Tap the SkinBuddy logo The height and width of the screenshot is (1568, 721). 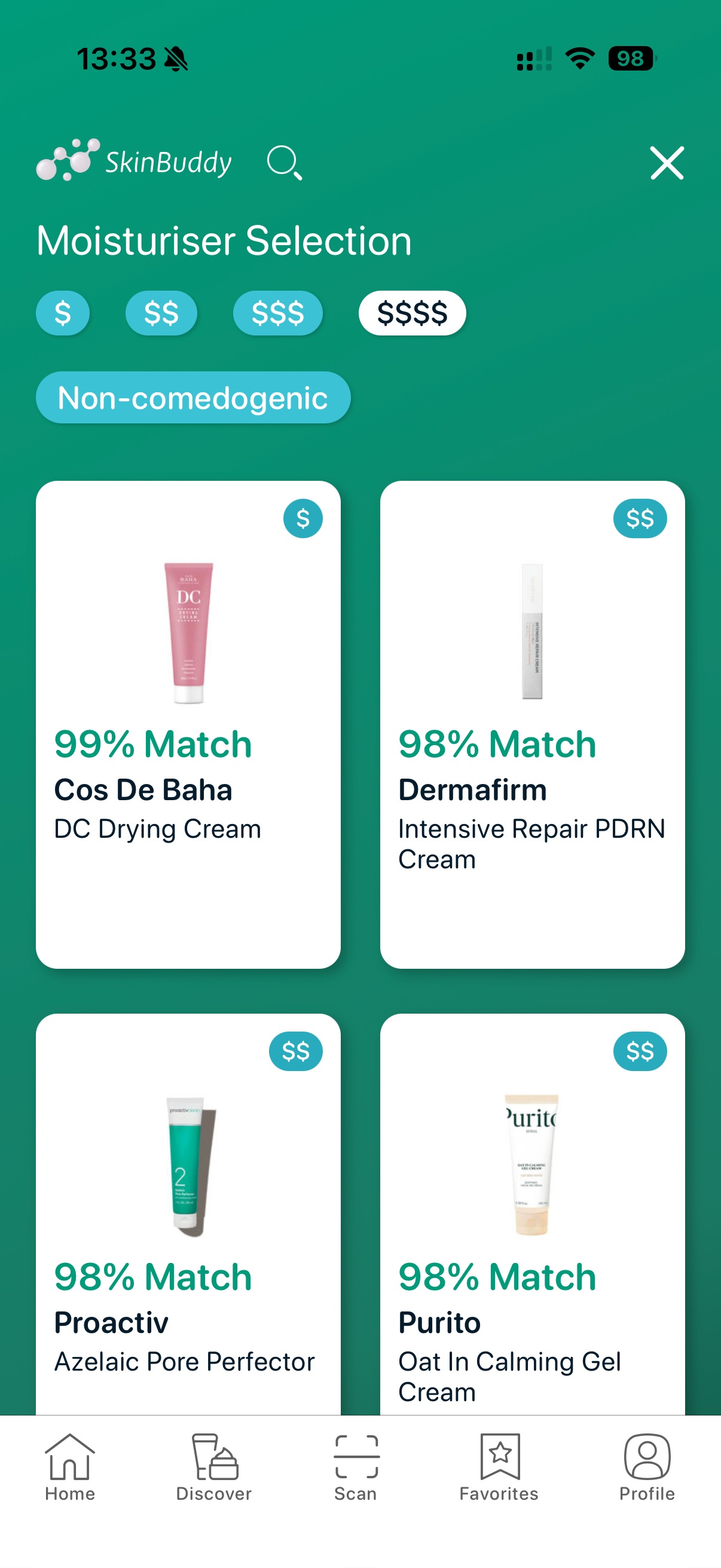[x=134, y=161]
